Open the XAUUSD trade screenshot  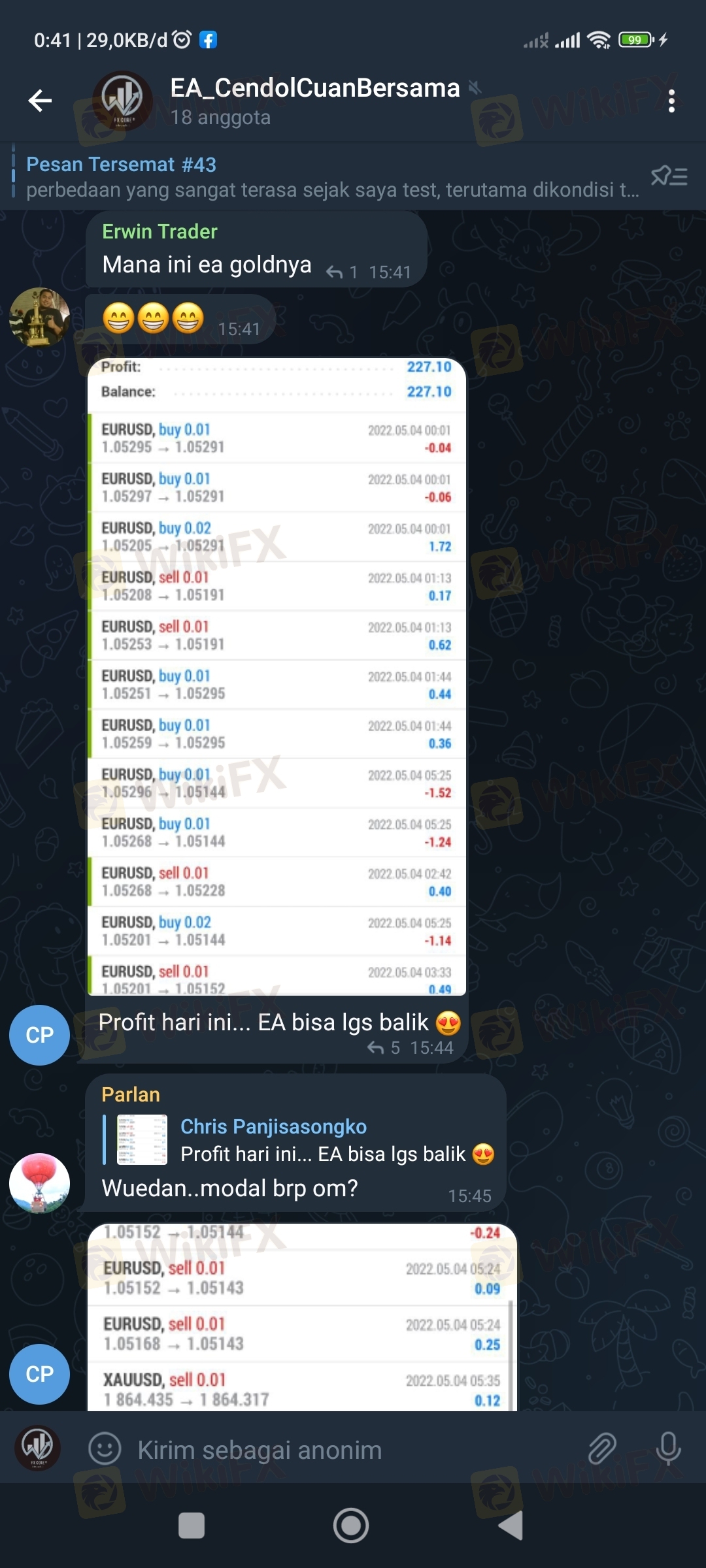(301, 1316)
